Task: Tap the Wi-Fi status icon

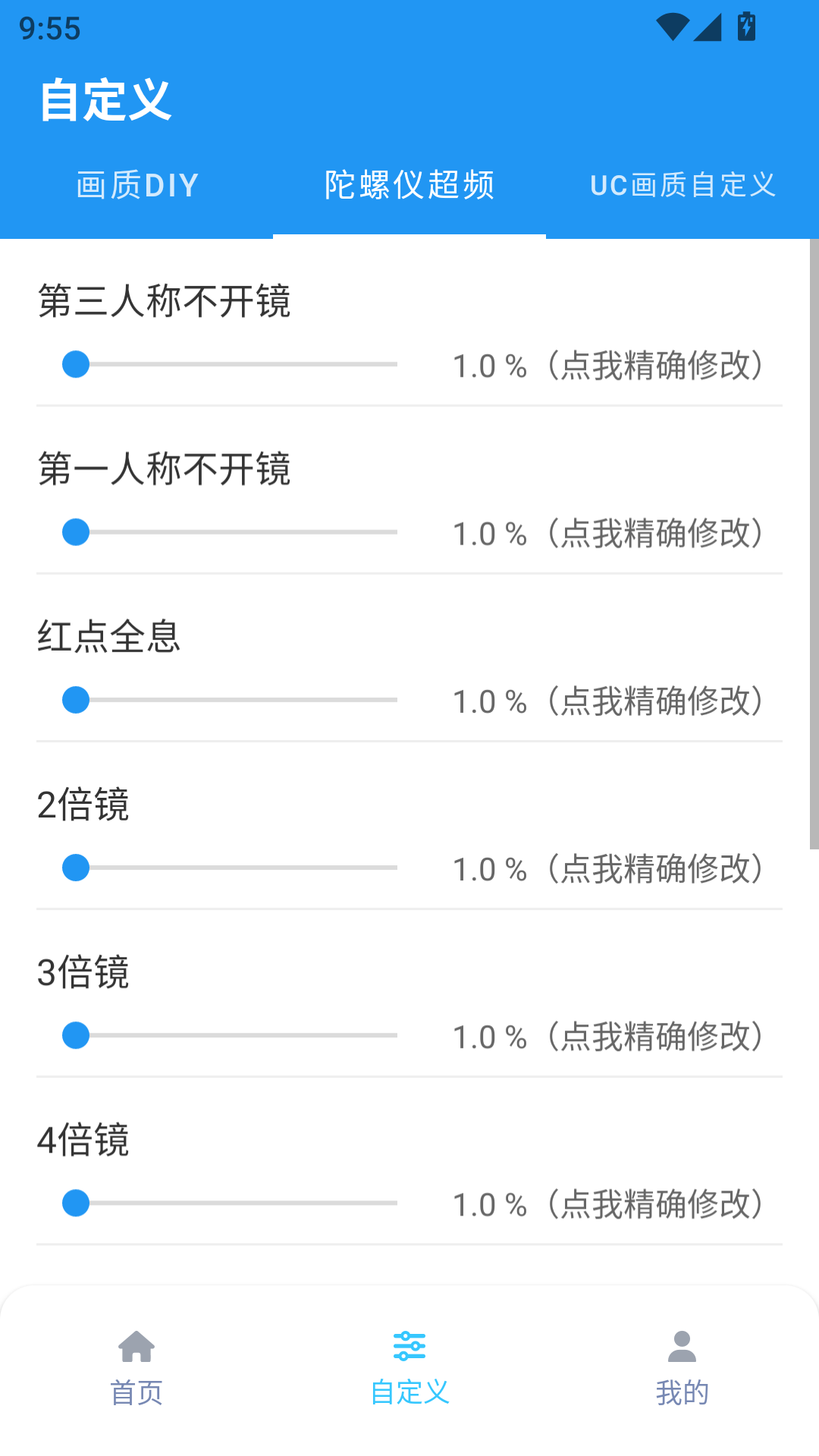Action: (673, 25)
